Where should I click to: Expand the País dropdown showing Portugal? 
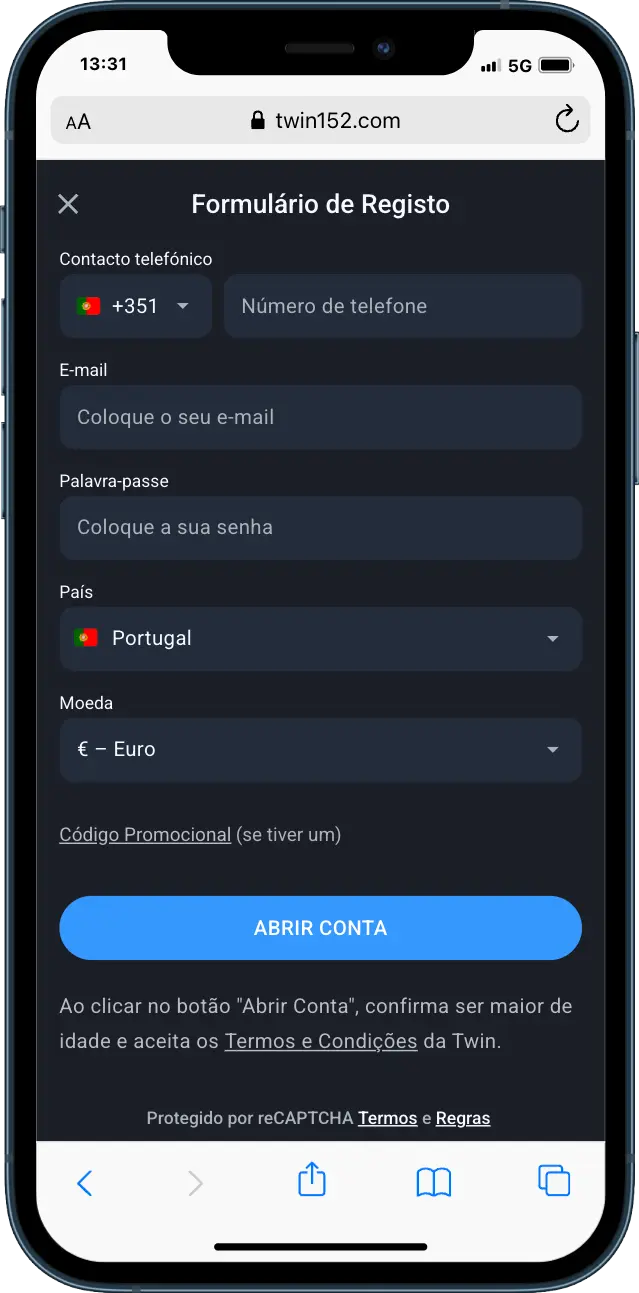point(320,638)
